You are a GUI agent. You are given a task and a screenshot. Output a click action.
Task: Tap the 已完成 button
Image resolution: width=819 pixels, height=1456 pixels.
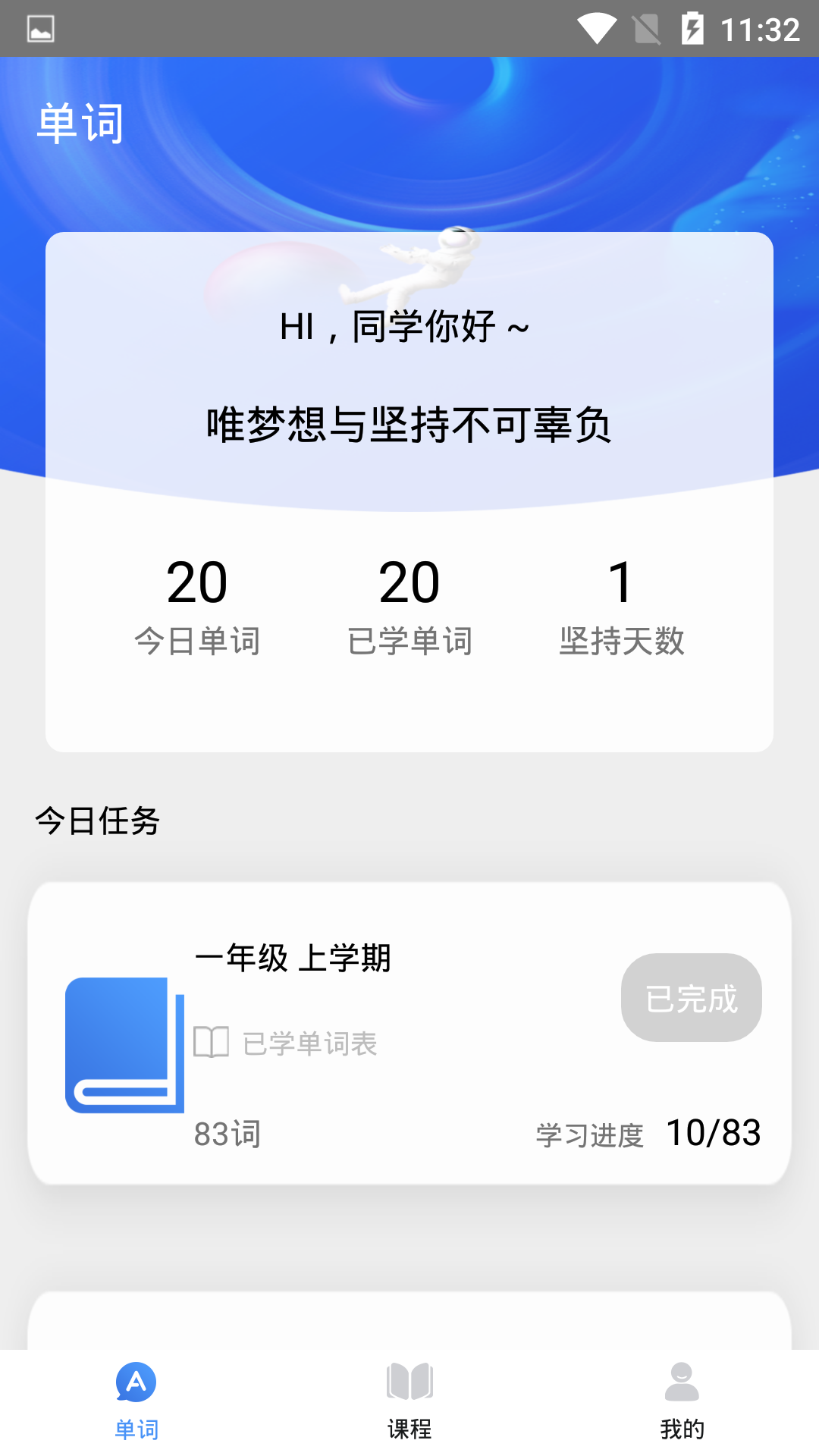(692, 997)
